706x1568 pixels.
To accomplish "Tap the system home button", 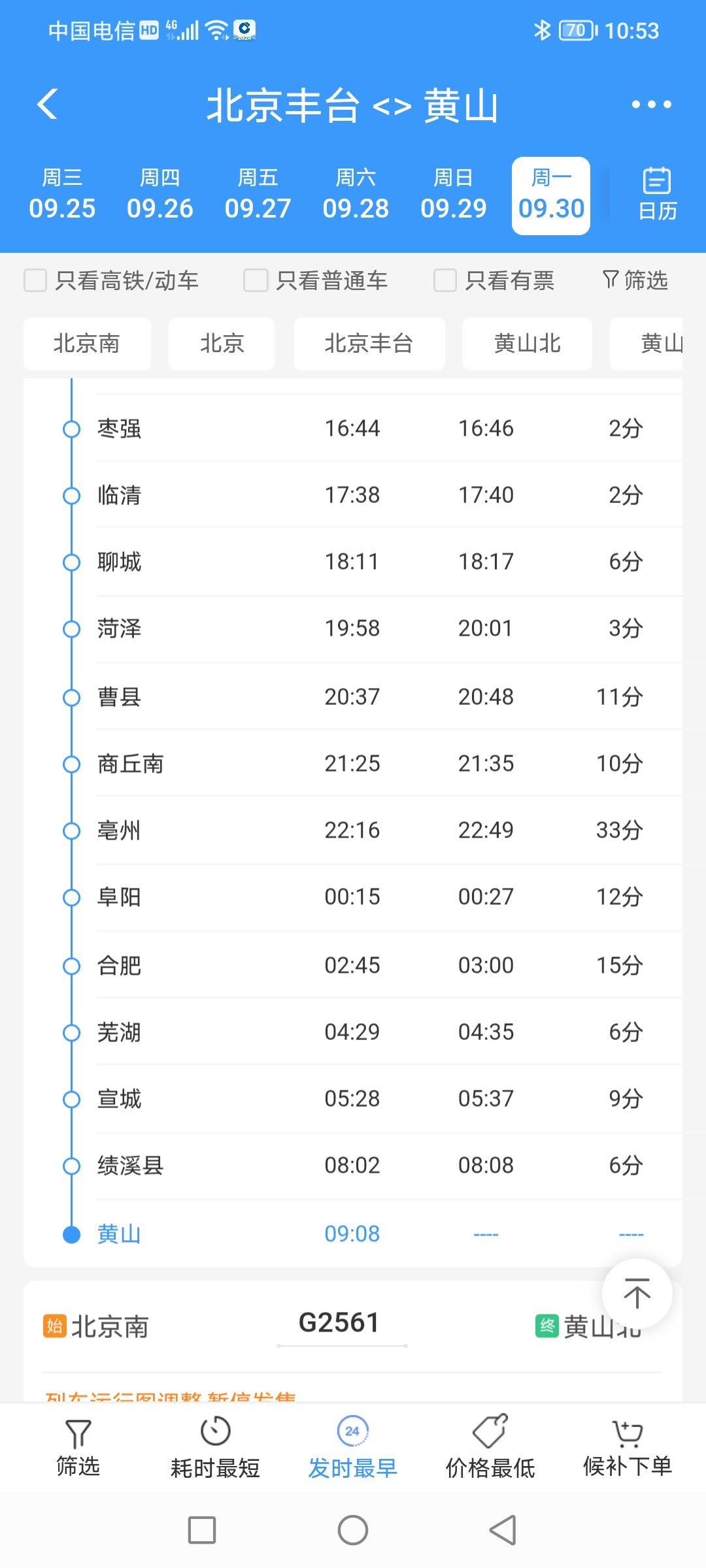I will tap(353, 1530).
